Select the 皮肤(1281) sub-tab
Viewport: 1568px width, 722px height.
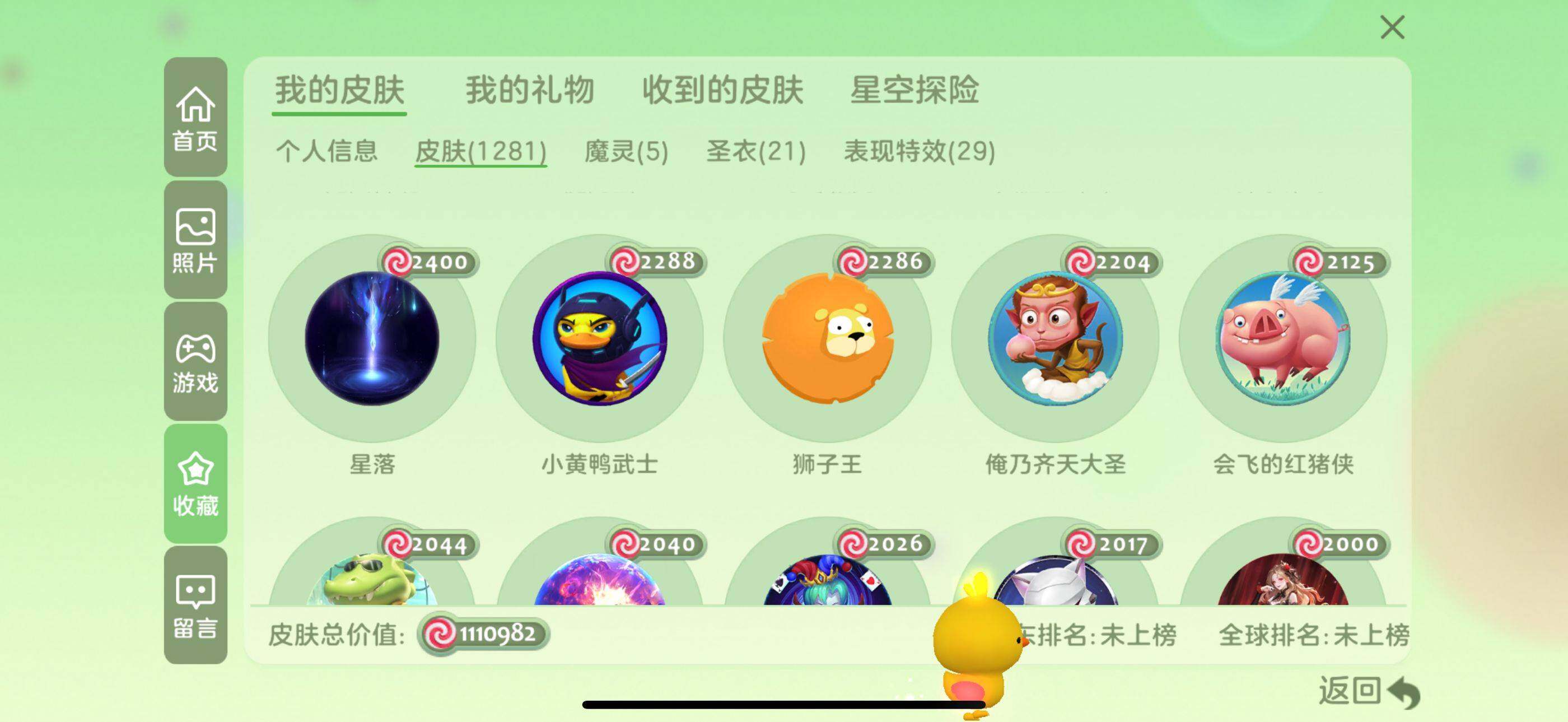click(x=480, y=151)
